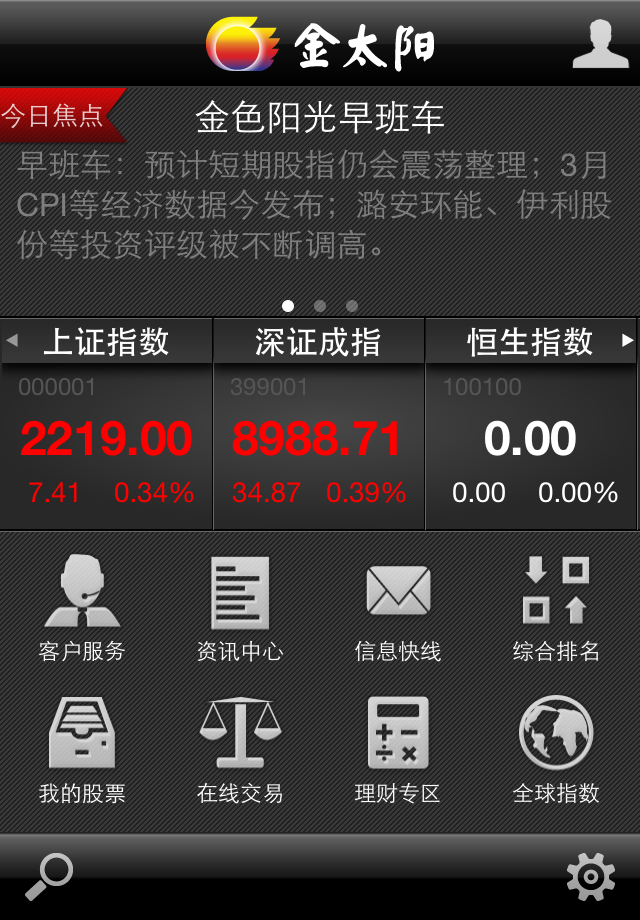Open 客户服务 customer service
The width and height of the screenshot is (640, 920).
pyautogui.click(x=82, y=609)
